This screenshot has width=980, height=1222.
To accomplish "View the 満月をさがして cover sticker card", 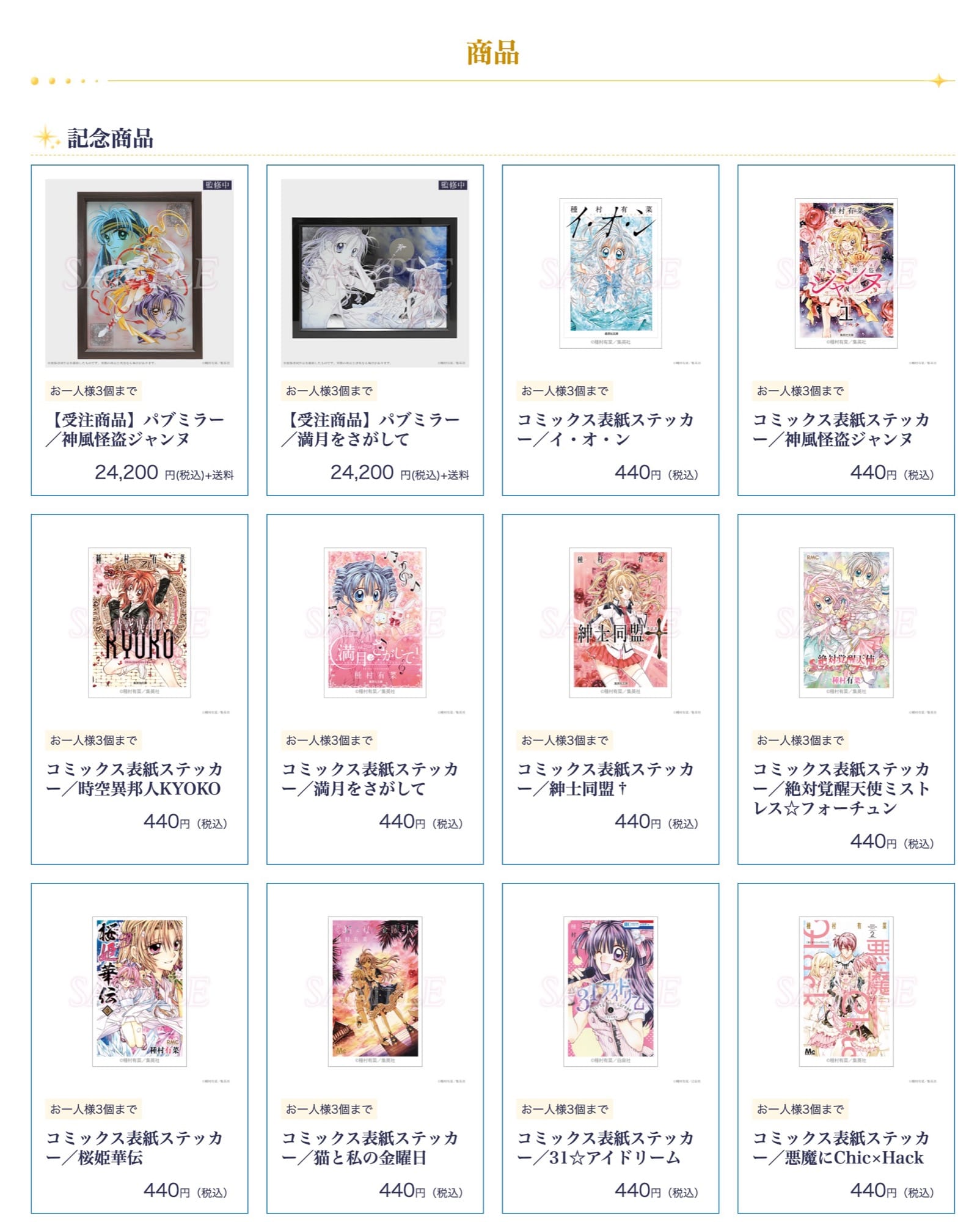I will coord(375,689).
